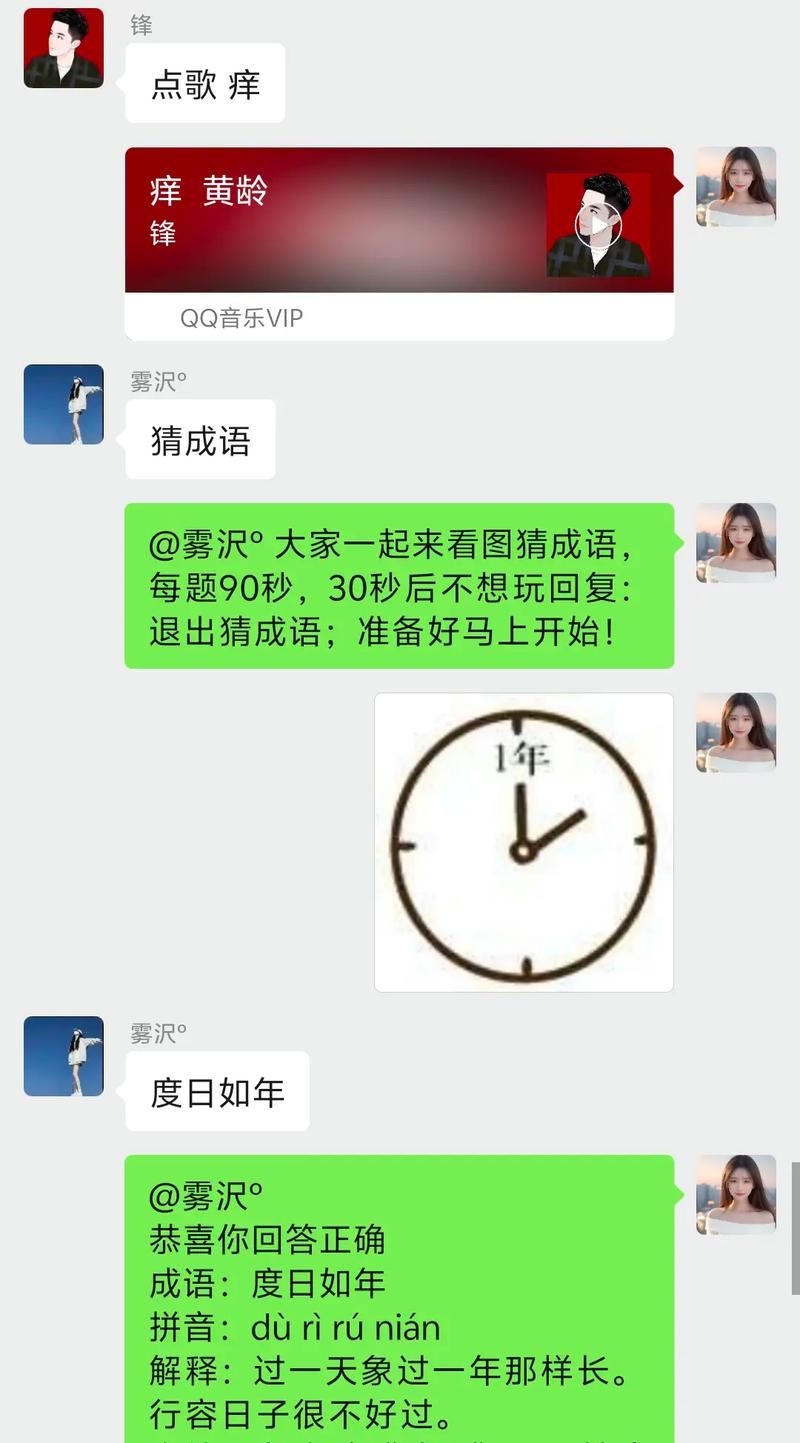Image resolution: width=800 pixels, height=1443 pixels.
Task: Tap the 猜成语 message bubble
Action: click(x=199, y=438)
